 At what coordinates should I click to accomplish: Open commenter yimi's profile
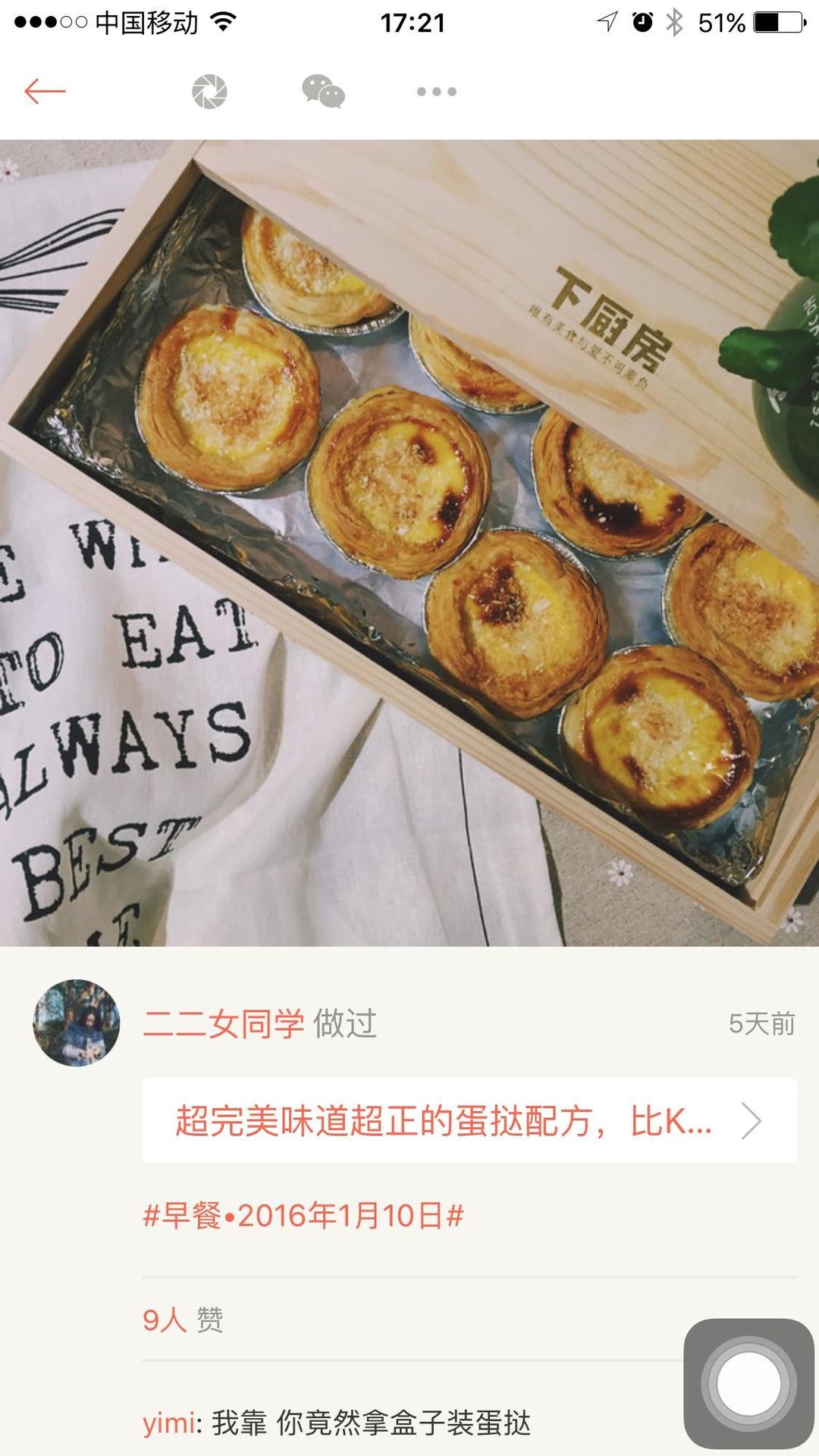point(168,1423)
